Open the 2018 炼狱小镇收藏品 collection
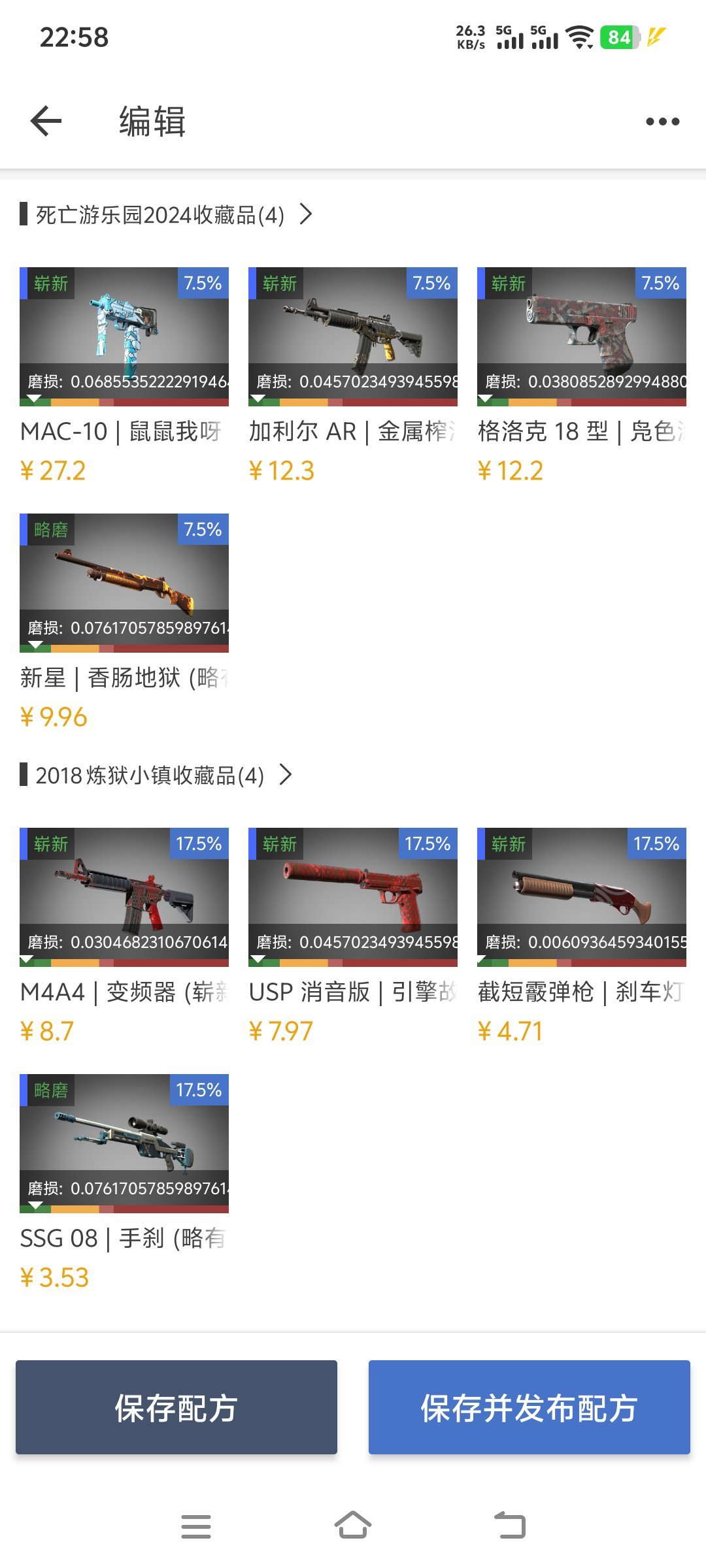Image resolution: width=706 pixels, height=1568 pixels. (x=157, y=776)
